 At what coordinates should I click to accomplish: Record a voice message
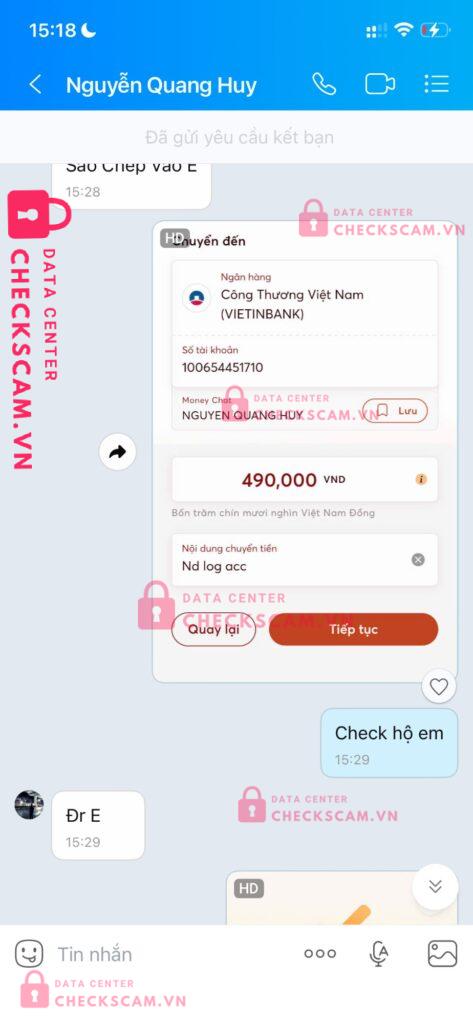click(378, 954)
